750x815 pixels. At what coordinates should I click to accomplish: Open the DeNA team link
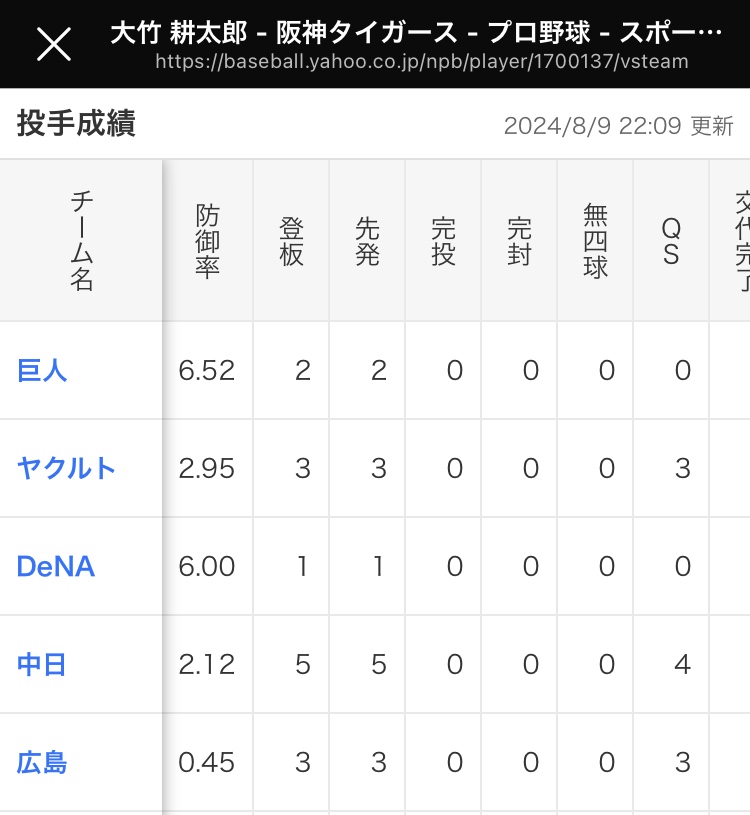pos(56,566)
